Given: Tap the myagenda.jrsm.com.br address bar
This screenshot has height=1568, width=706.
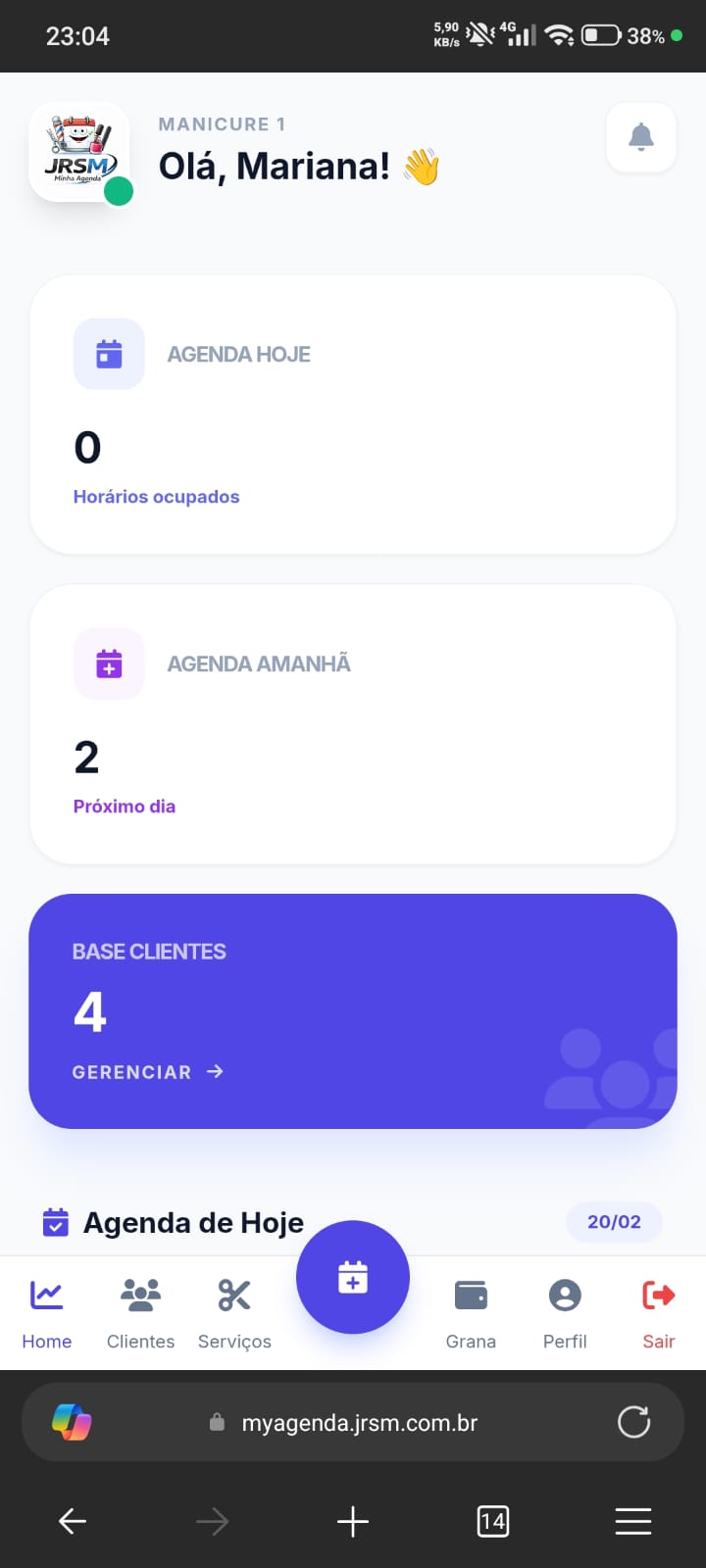Looking at the screenshot, I should (x=359, y=1423).
